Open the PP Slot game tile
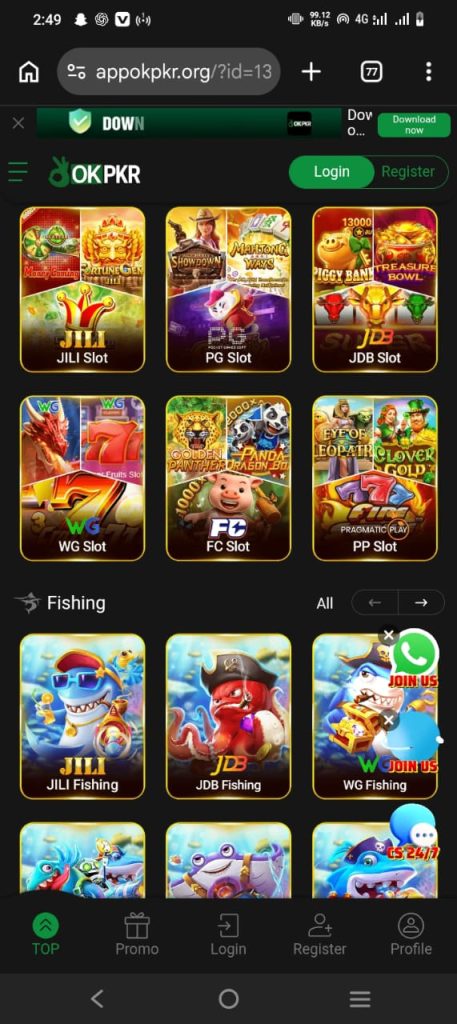Screen dimensions: 457x1024 [x=375, y=478]
